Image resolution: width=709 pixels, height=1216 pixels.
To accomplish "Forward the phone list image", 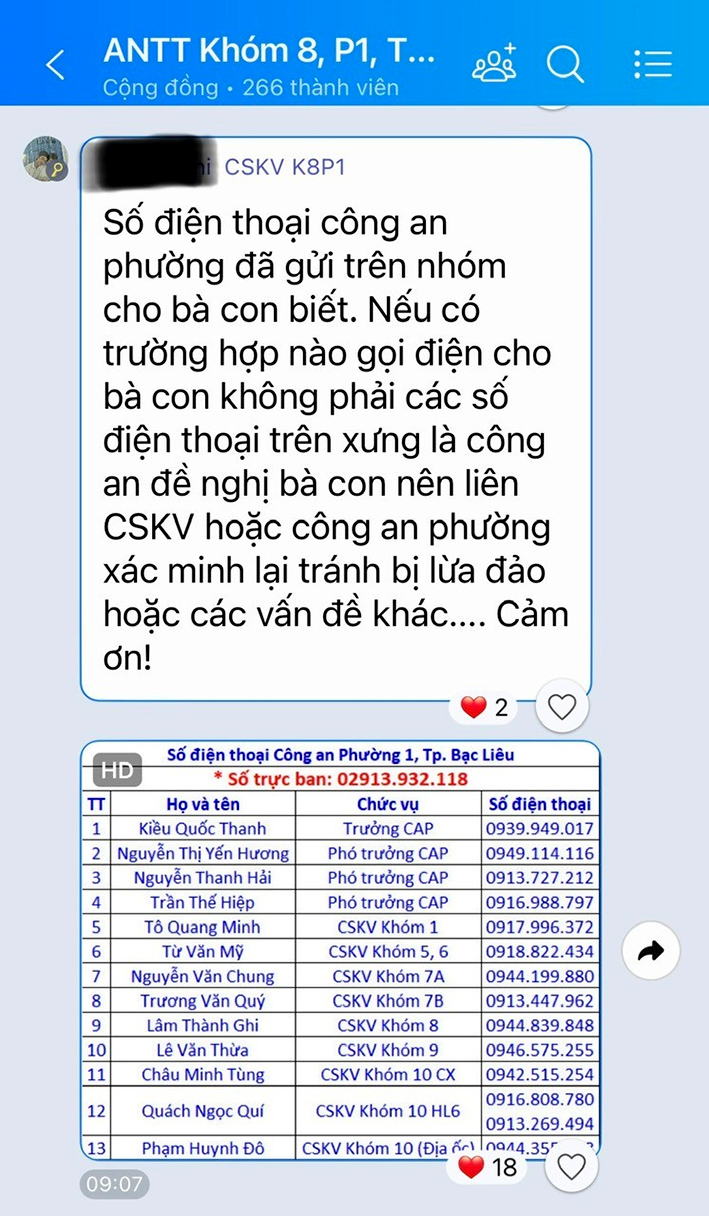I will coord(651,951).
